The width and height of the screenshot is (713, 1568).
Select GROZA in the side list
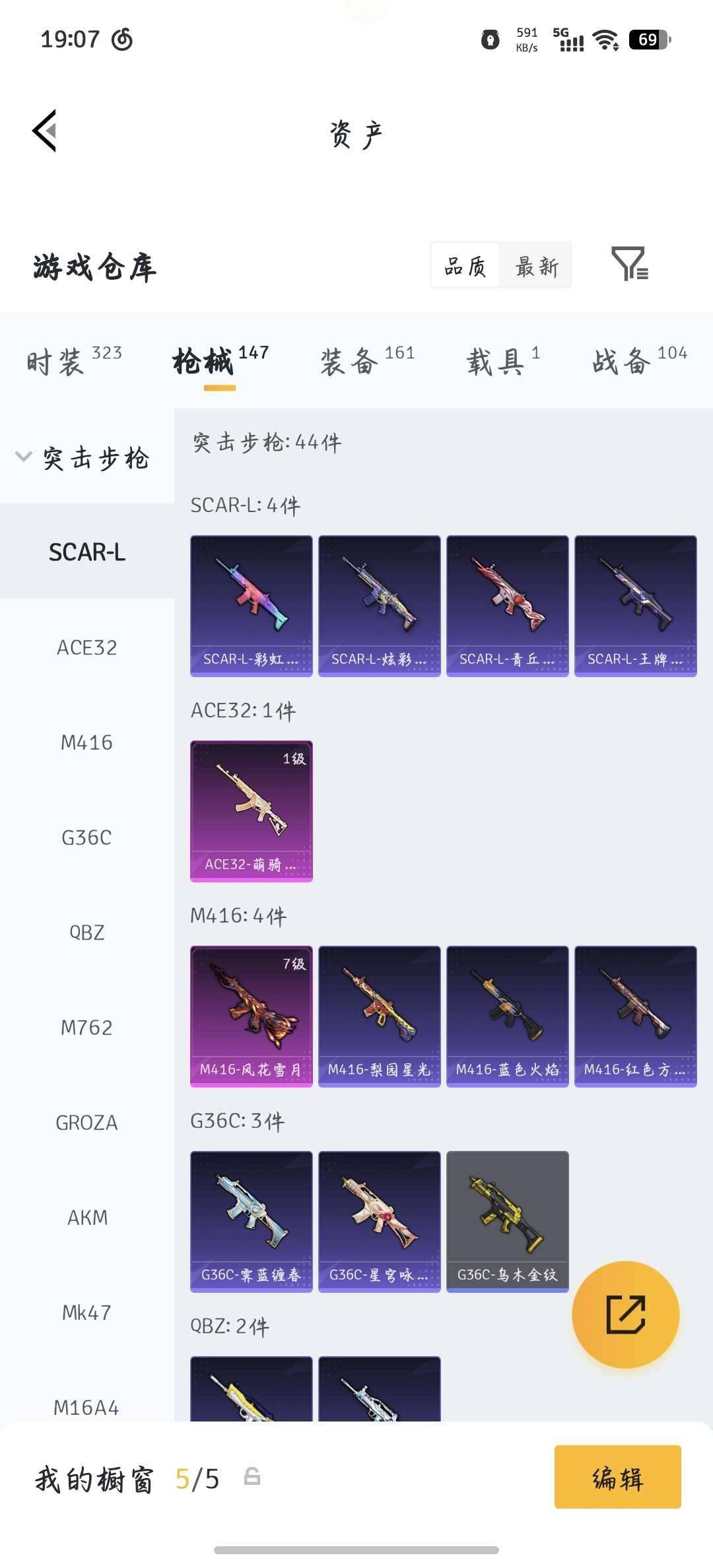86,1123
